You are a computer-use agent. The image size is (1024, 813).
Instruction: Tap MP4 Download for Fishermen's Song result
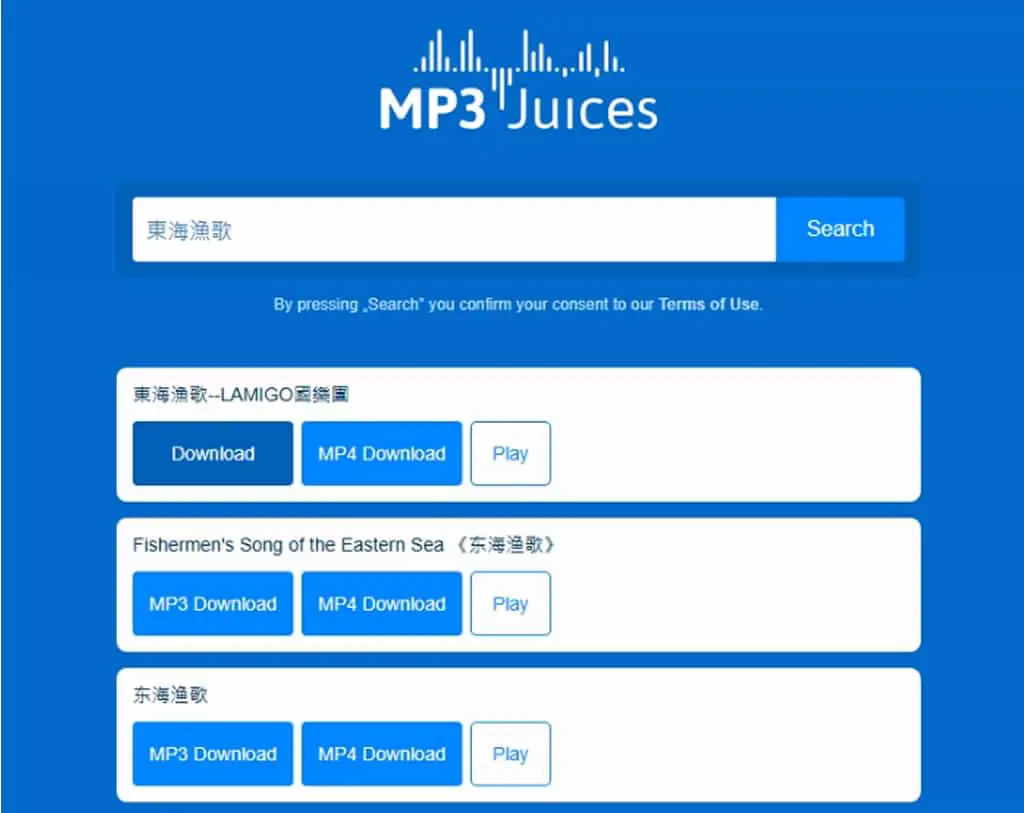[x=382, y=603]
